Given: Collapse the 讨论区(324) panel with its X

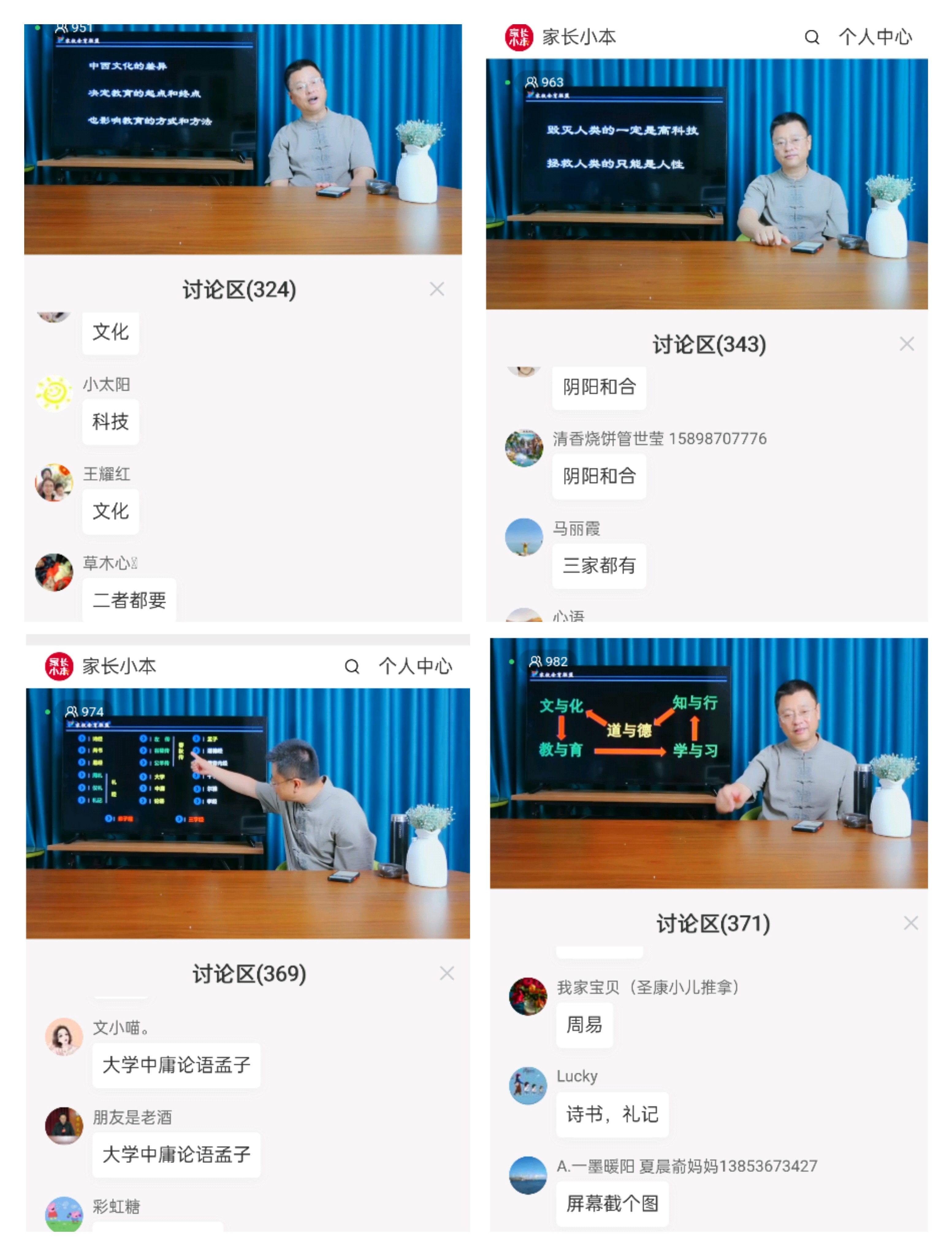Looking at the screenshot, I should pyautogui.click(x=437, y=289).
